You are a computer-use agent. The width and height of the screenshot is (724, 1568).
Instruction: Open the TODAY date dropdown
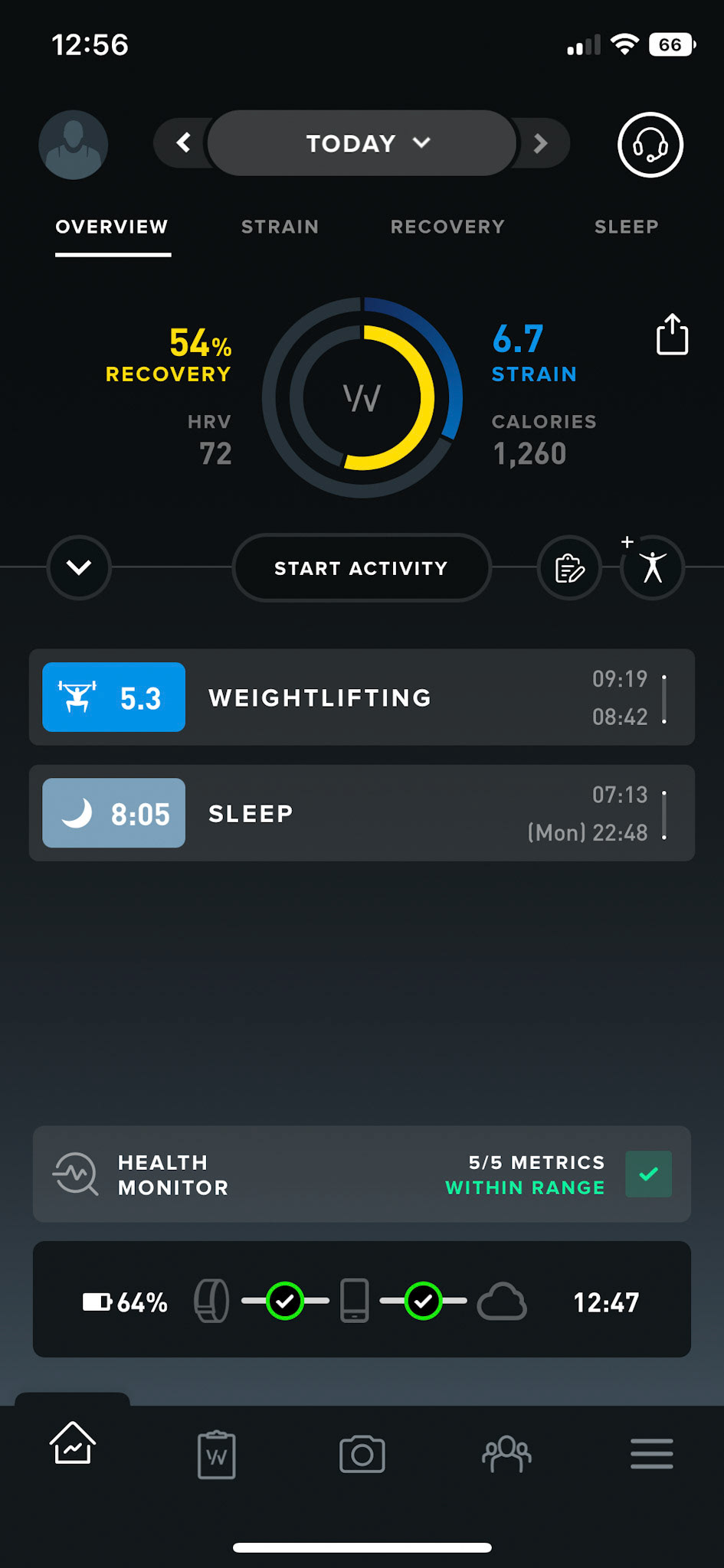point(362,143)
